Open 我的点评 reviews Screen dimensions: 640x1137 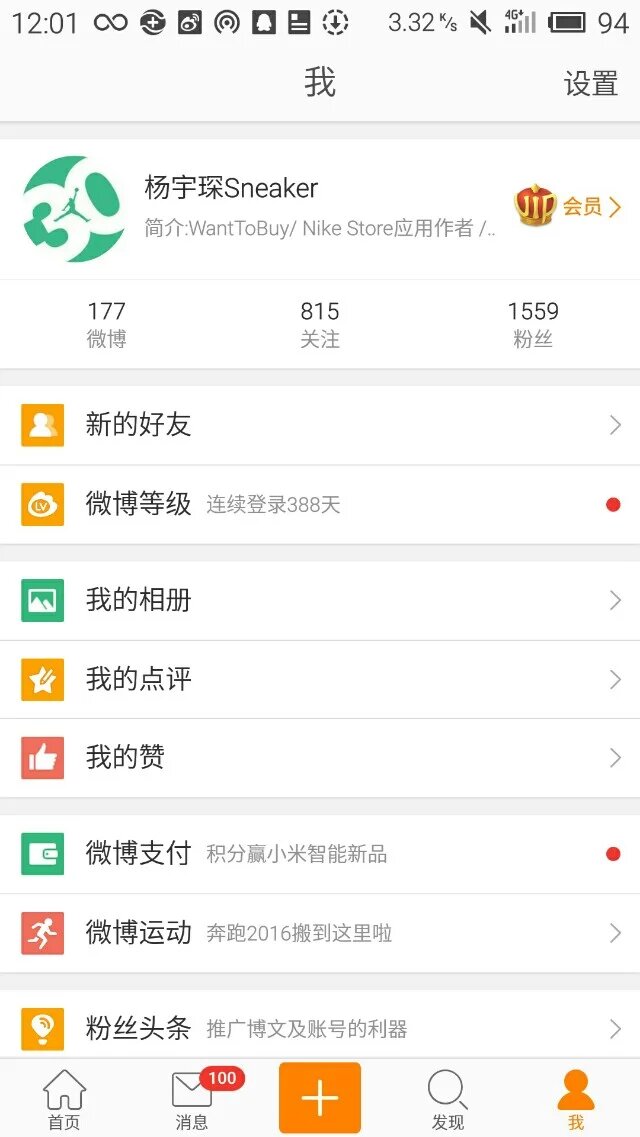(x=320, y=680)
